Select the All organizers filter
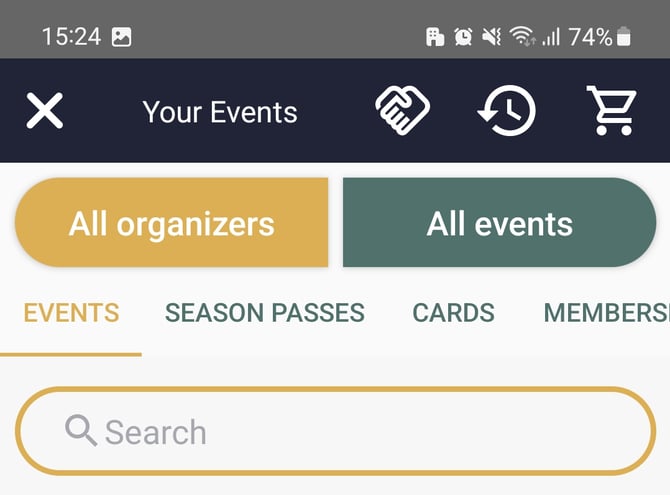 click(171, 223)
